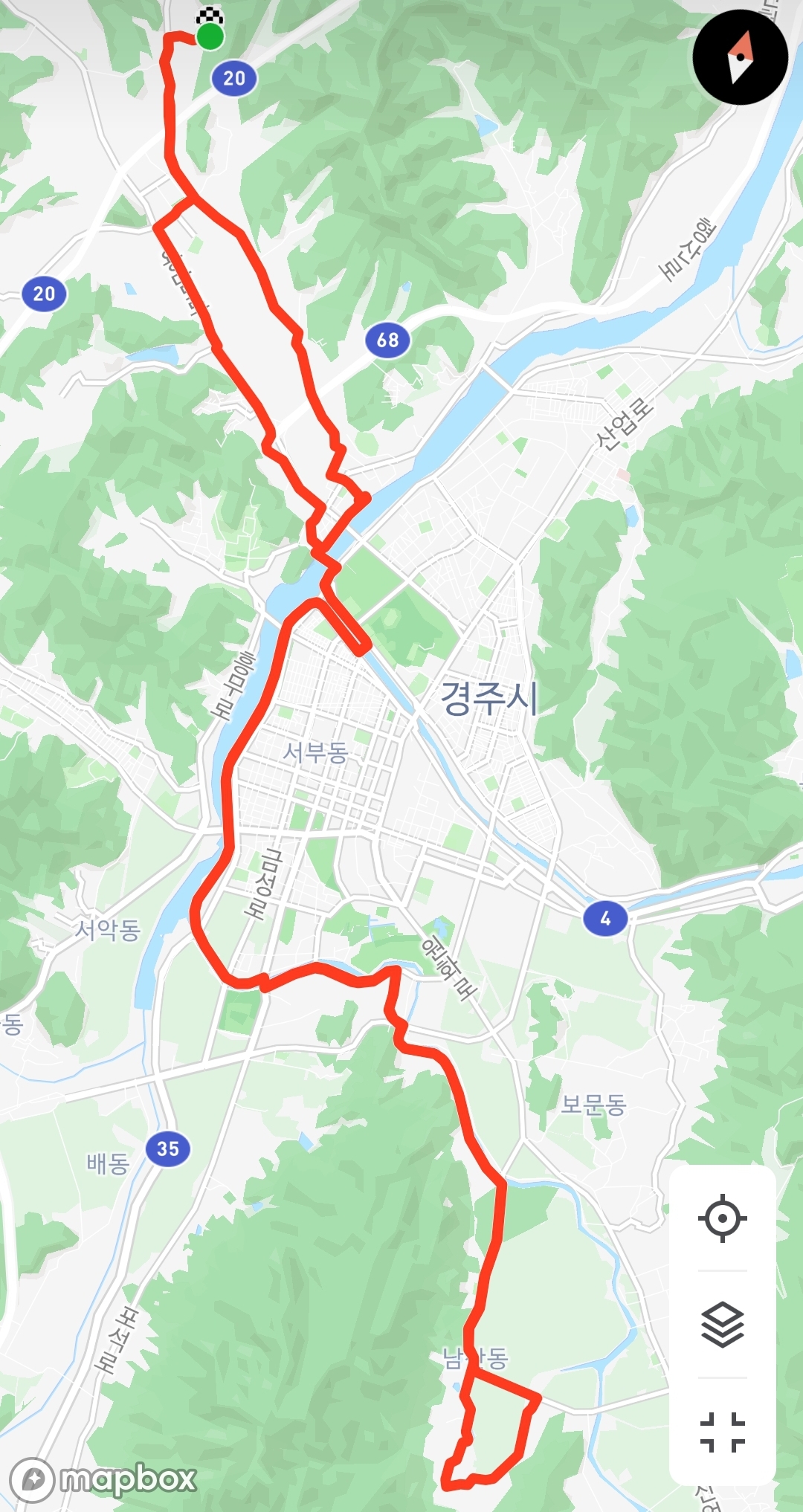
Task: Exit the fullscreen map view
Action: pyautogui.click(x=722, y=1431)
